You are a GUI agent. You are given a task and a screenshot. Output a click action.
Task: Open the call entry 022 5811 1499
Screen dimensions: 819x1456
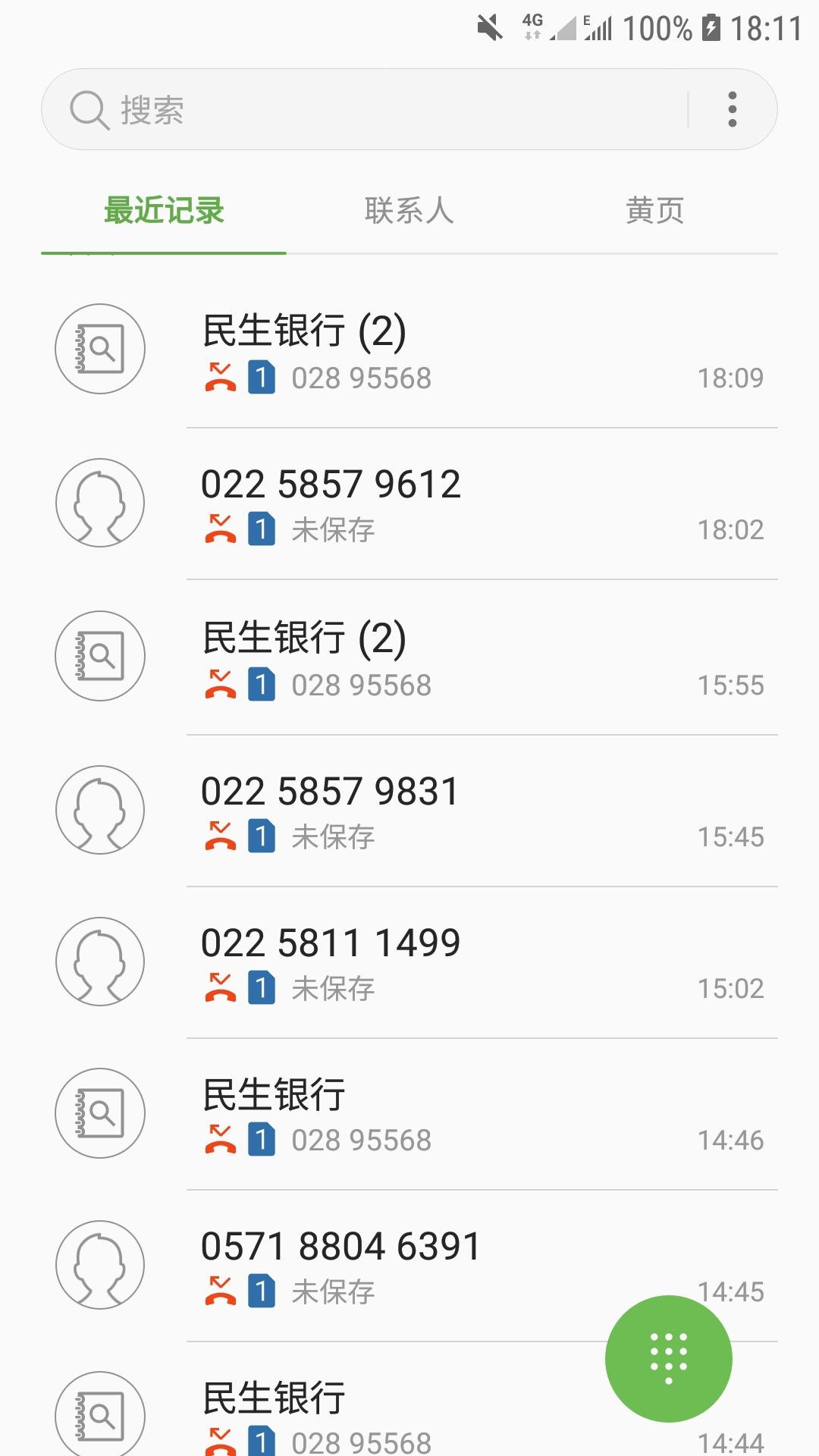click(409, 962)
